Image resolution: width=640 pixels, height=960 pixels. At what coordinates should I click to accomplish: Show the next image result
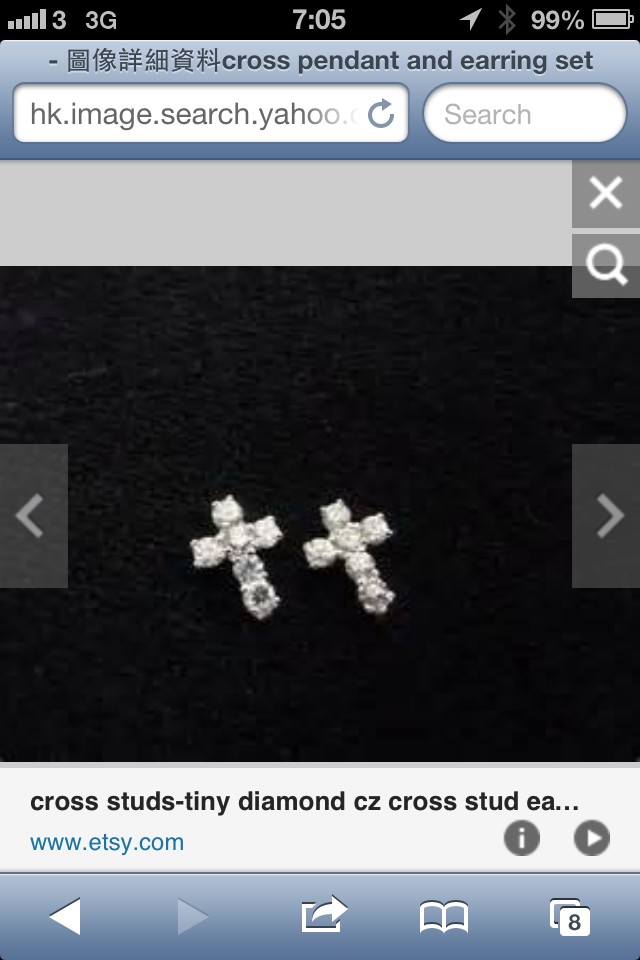606,516
